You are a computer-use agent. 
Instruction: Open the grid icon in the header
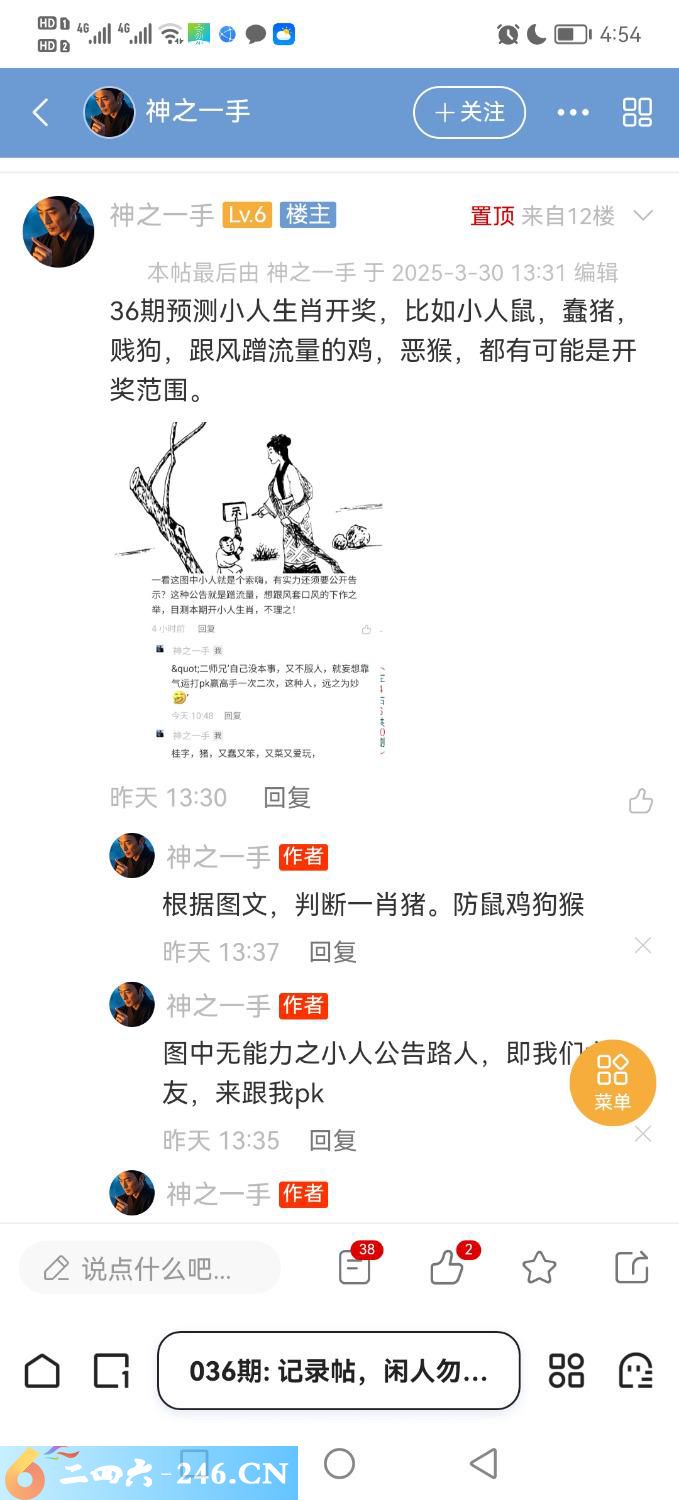(x=637, y=112)
